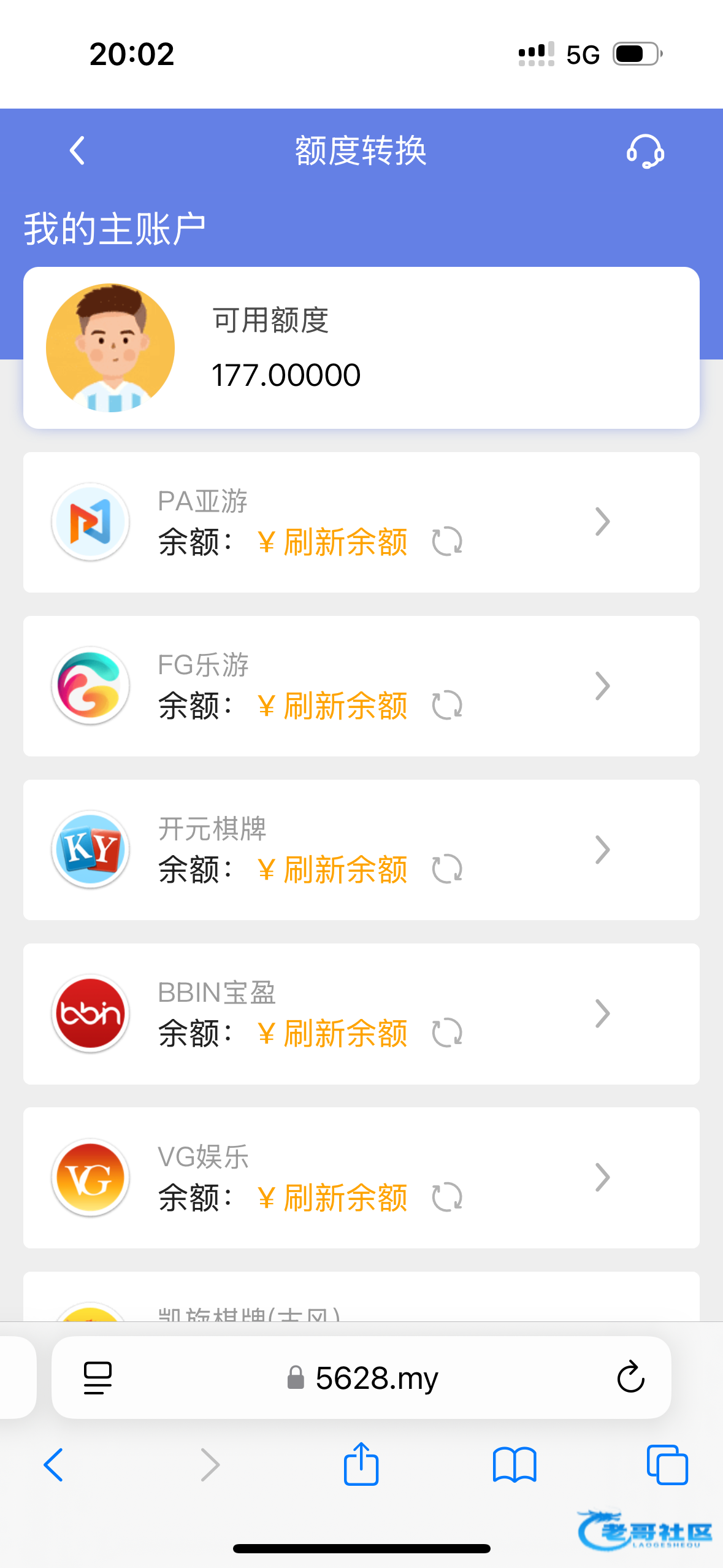
Task: Open the BBIN宝盈 transfer chevron
Action: click(x=602, y=1013)
